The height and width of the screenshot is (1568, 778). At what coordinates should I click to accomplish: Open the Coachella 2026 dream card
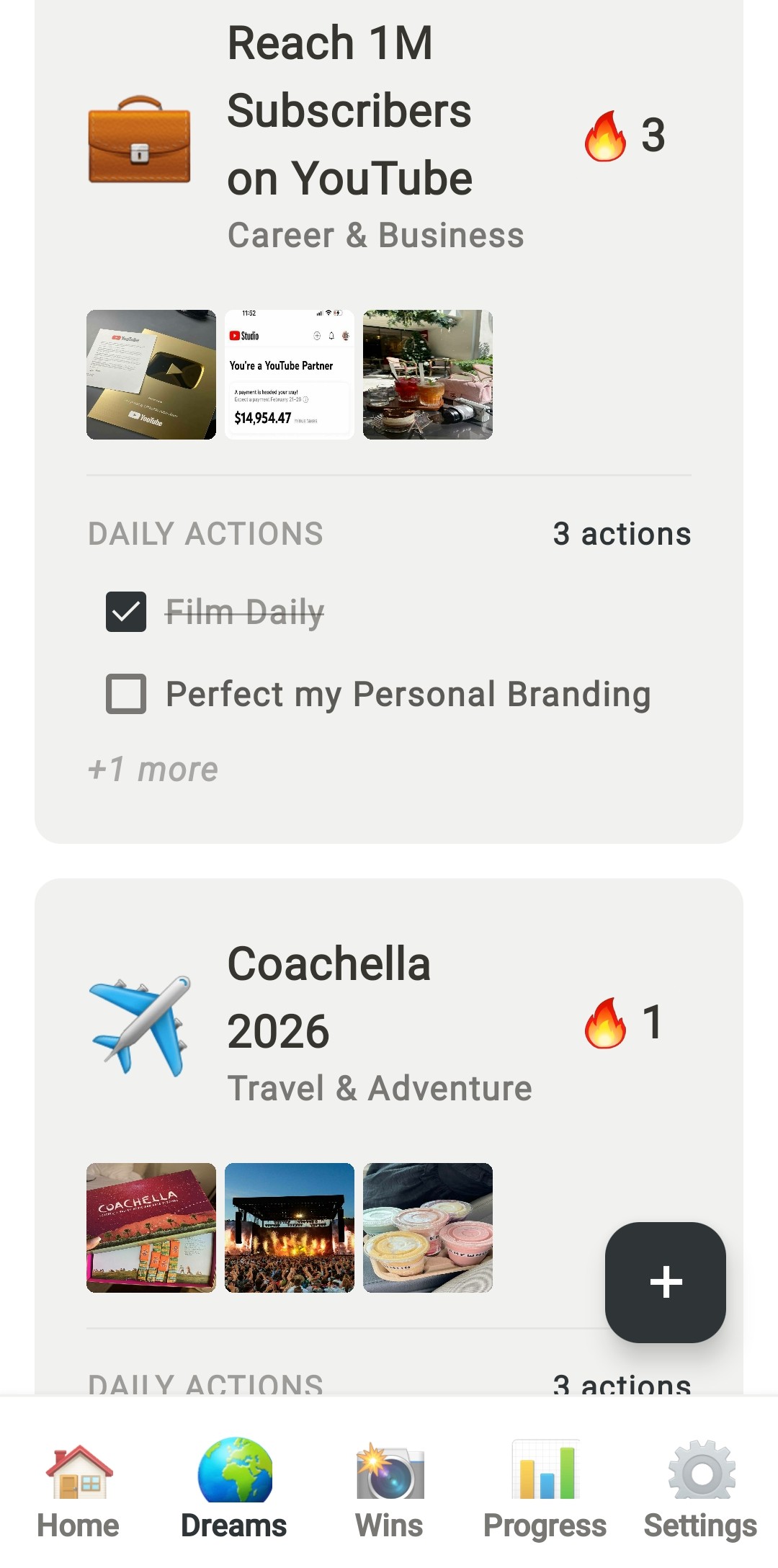pos(328,998)
